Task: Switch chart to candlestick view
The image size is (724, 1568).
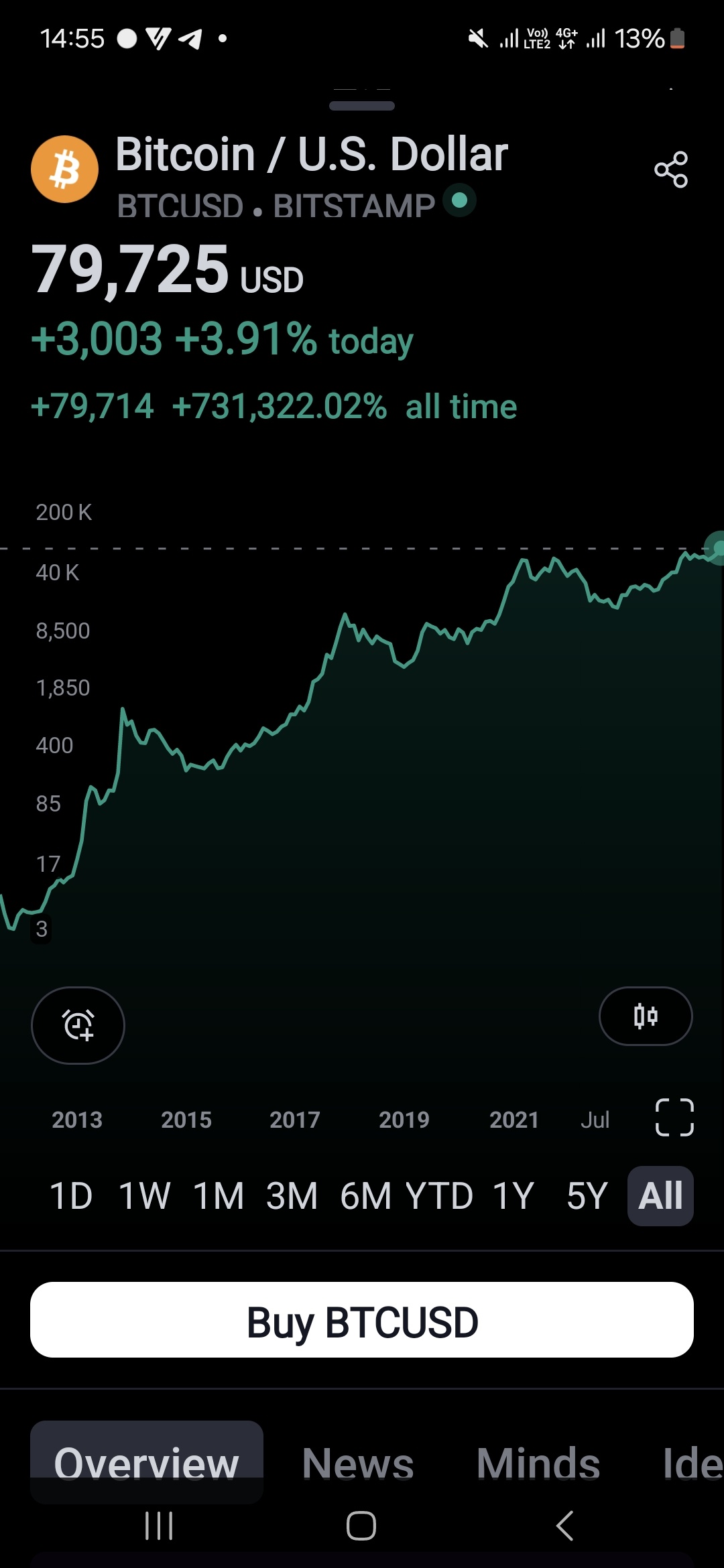Action: point(646,1017)
